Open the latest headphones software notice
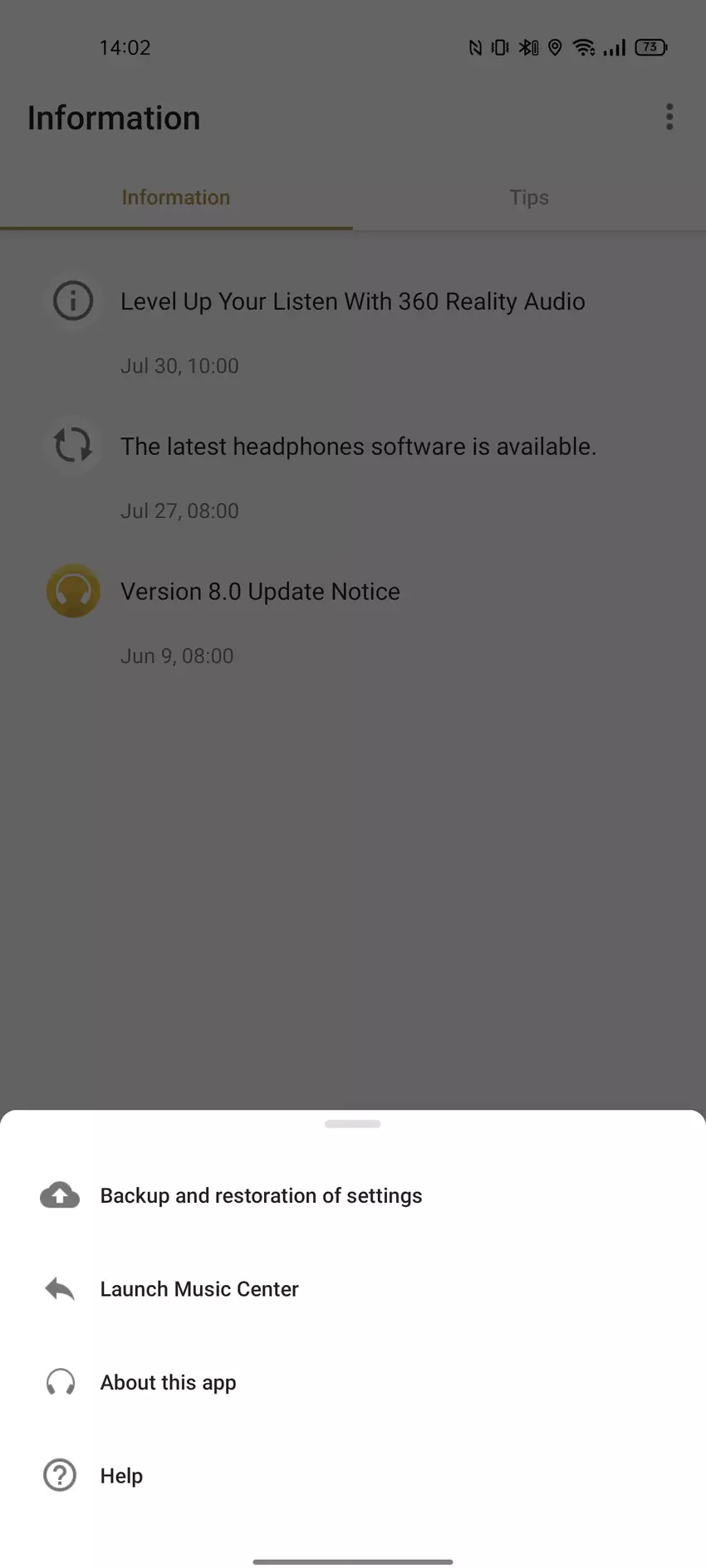706x1568 pixels. click(358, 447)
